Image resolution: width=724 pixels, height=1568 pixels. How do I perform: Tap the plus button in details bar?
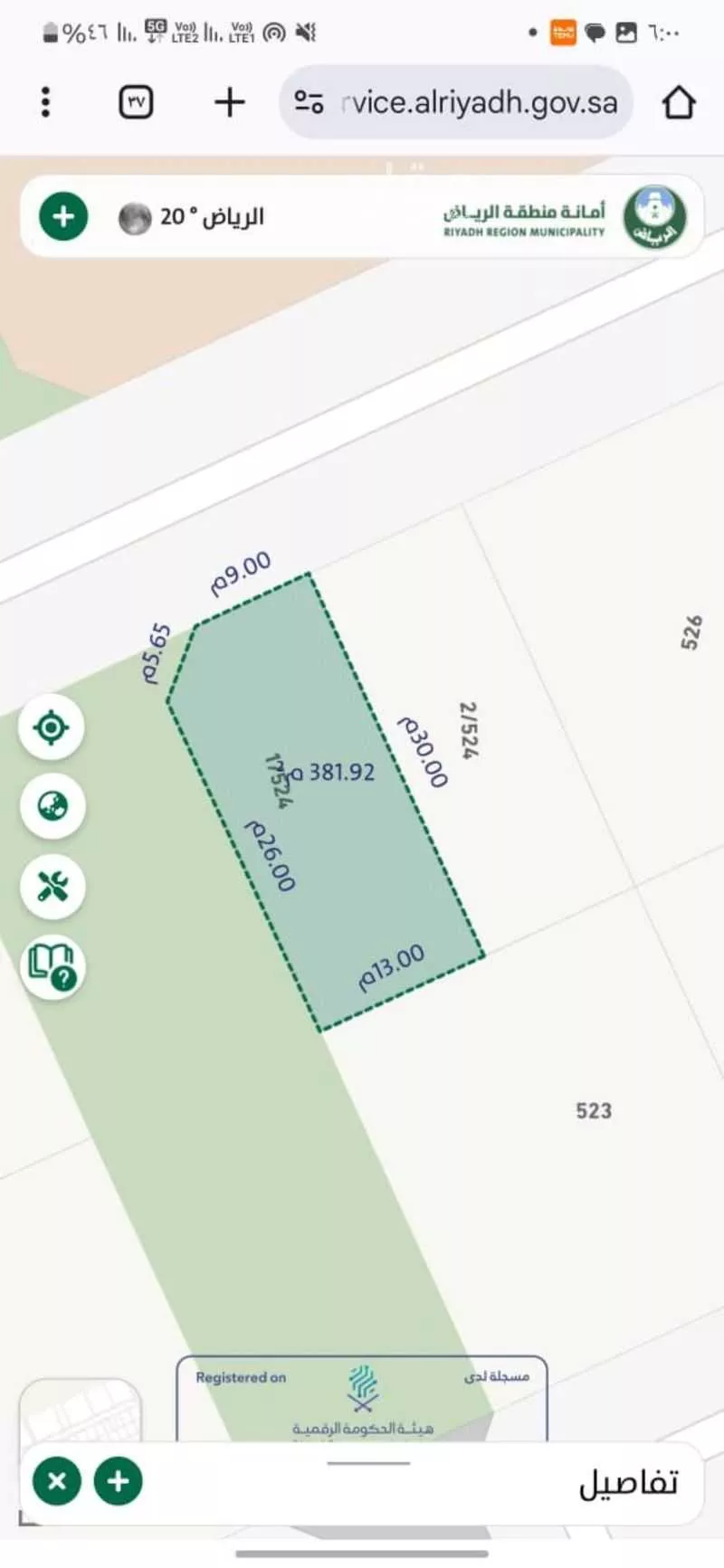(x=118, y=1481)
